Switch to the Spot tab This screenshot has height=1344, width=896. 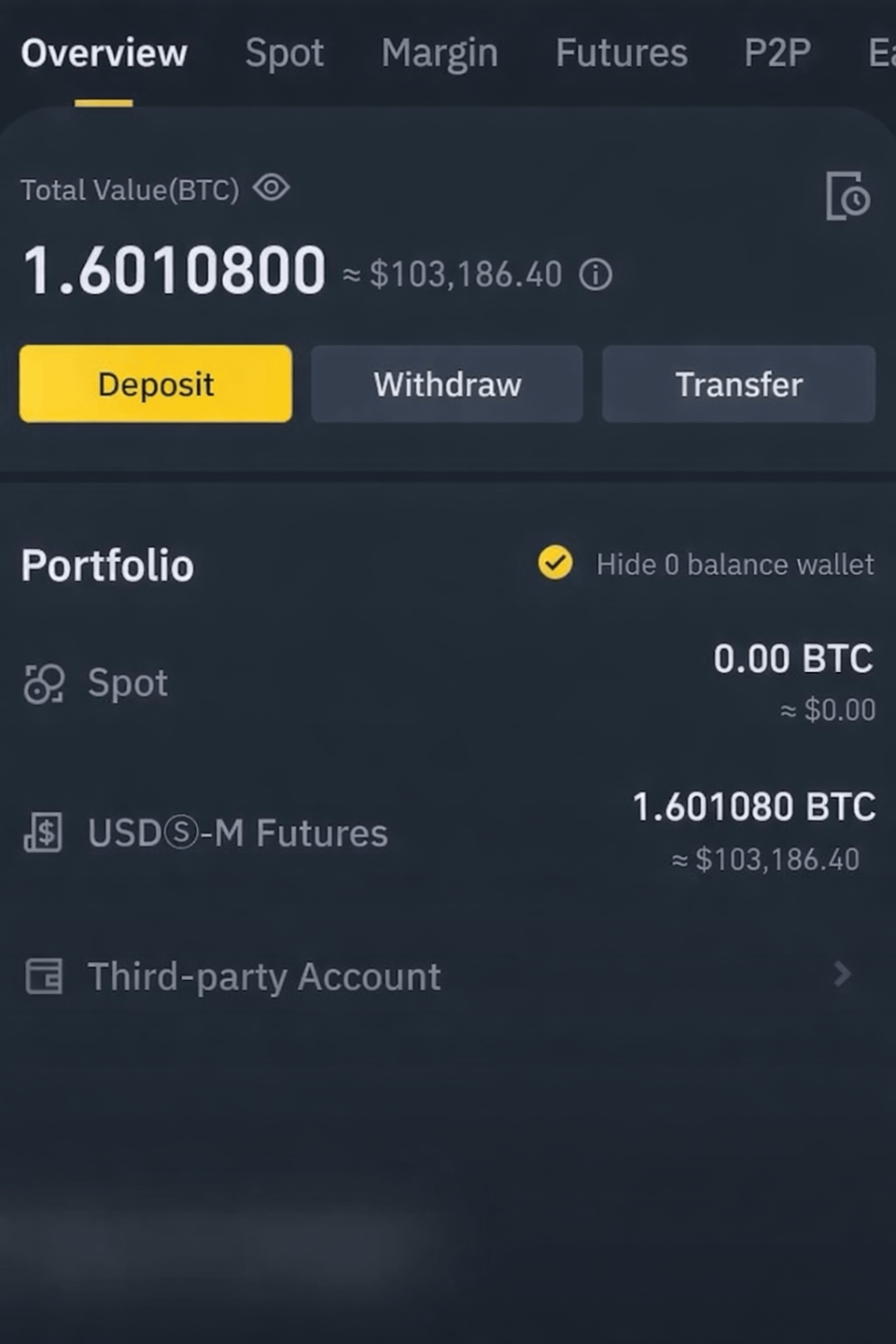pos(284,53)
